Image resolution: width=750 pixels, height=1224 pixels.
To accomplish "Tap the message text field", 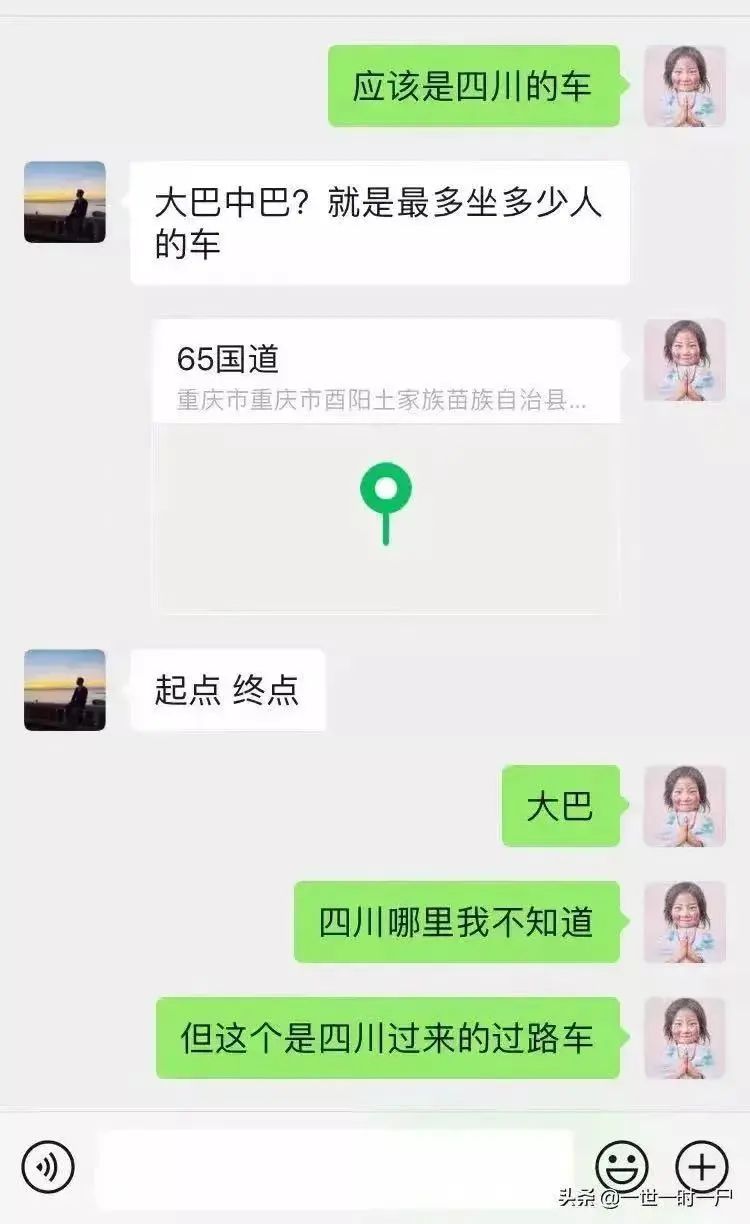I will (335, 1167).
